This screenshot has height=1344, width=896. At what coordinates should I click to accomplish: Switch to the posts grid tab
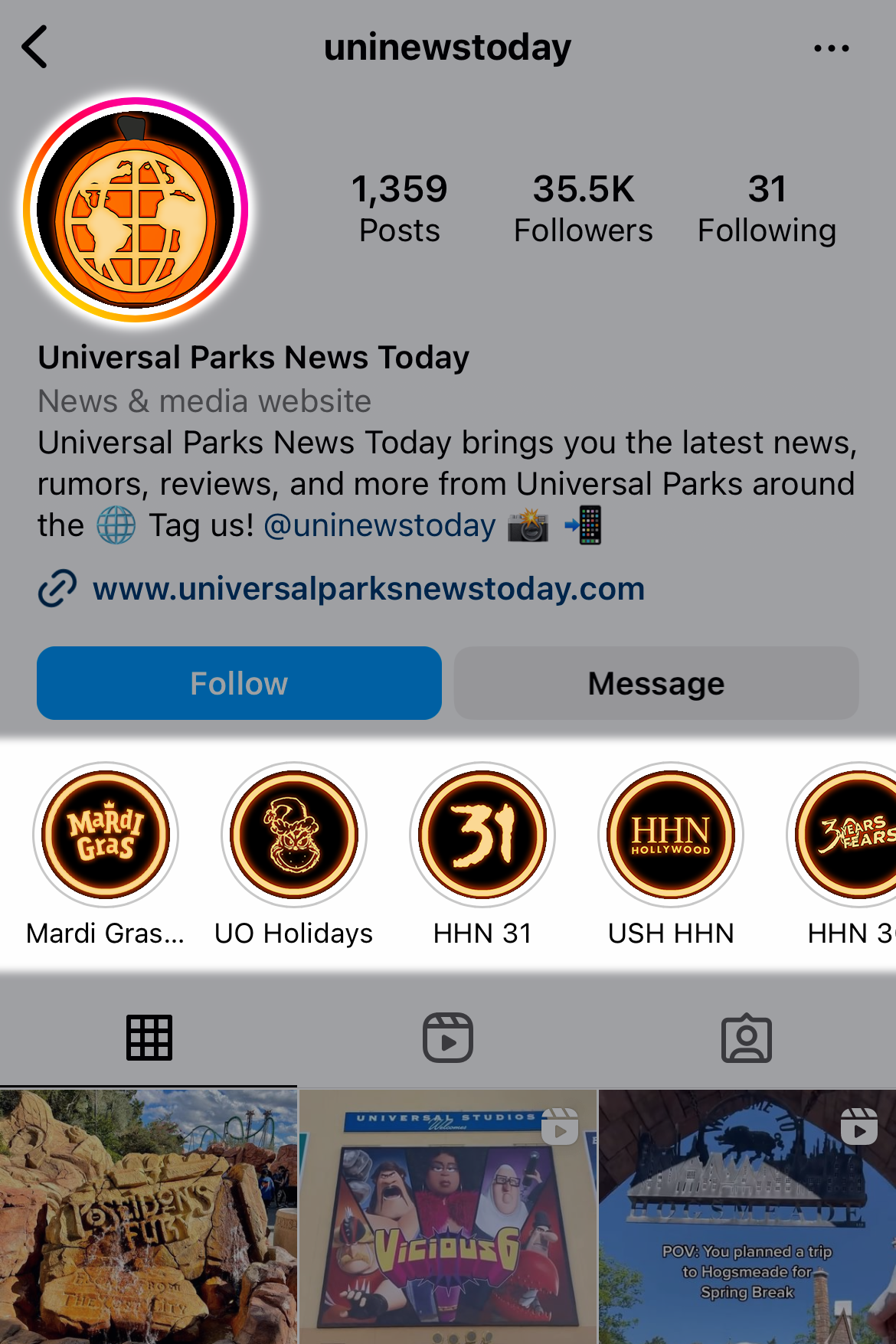[149, 1038]
